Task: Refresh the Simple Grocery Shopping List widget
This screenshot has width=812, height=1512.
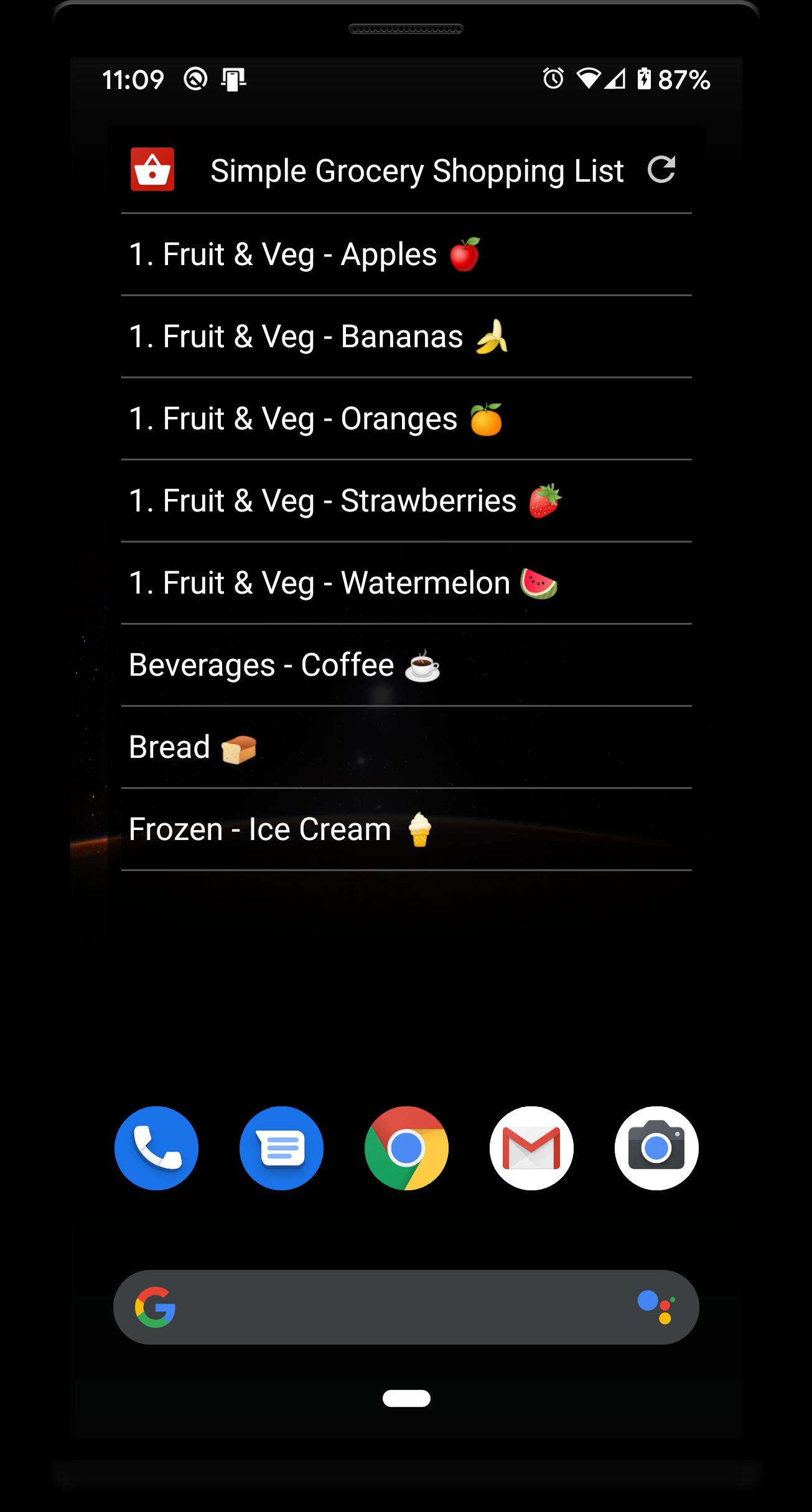Action: 661,169
